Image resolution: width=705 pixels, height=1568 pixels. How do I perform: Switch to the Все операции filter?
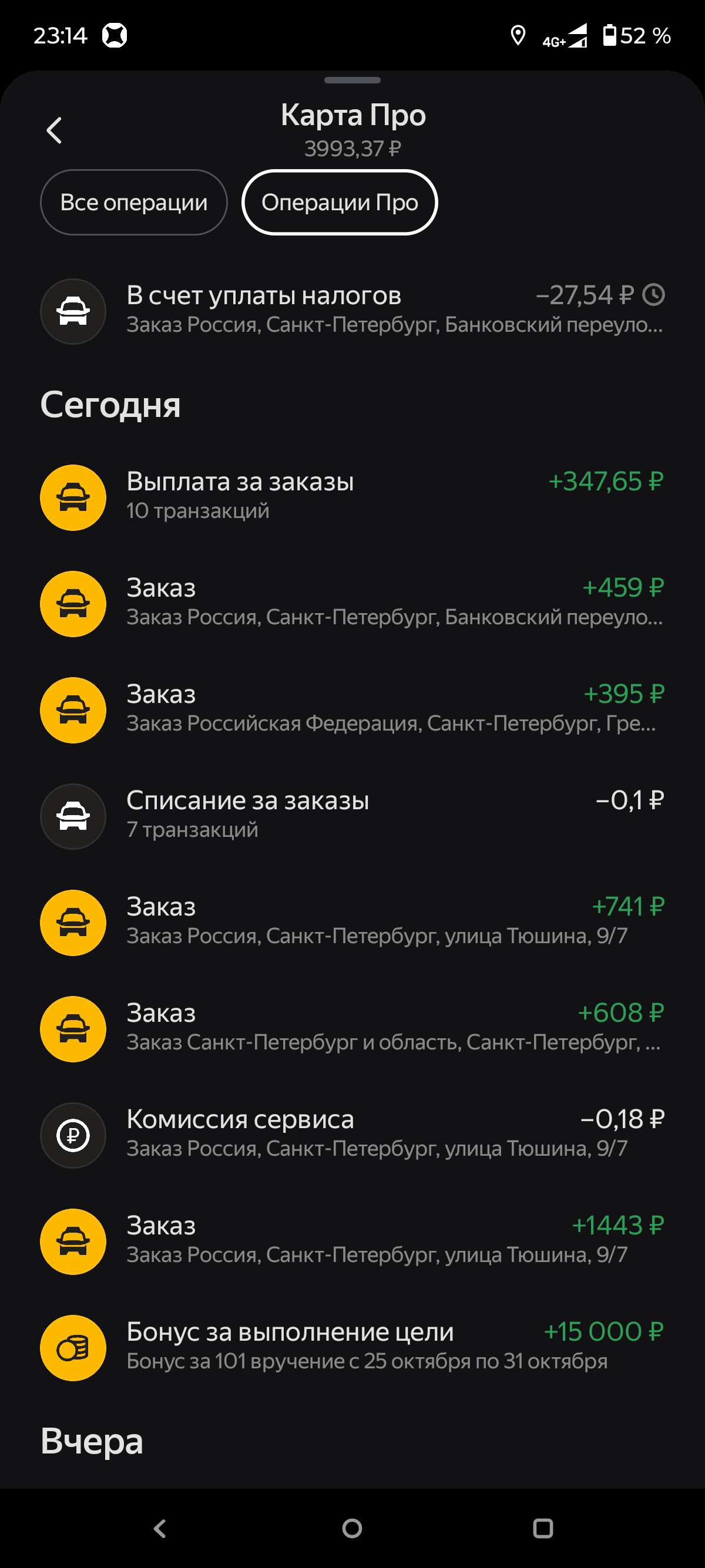pyautogui.click(x=134, y=203)
